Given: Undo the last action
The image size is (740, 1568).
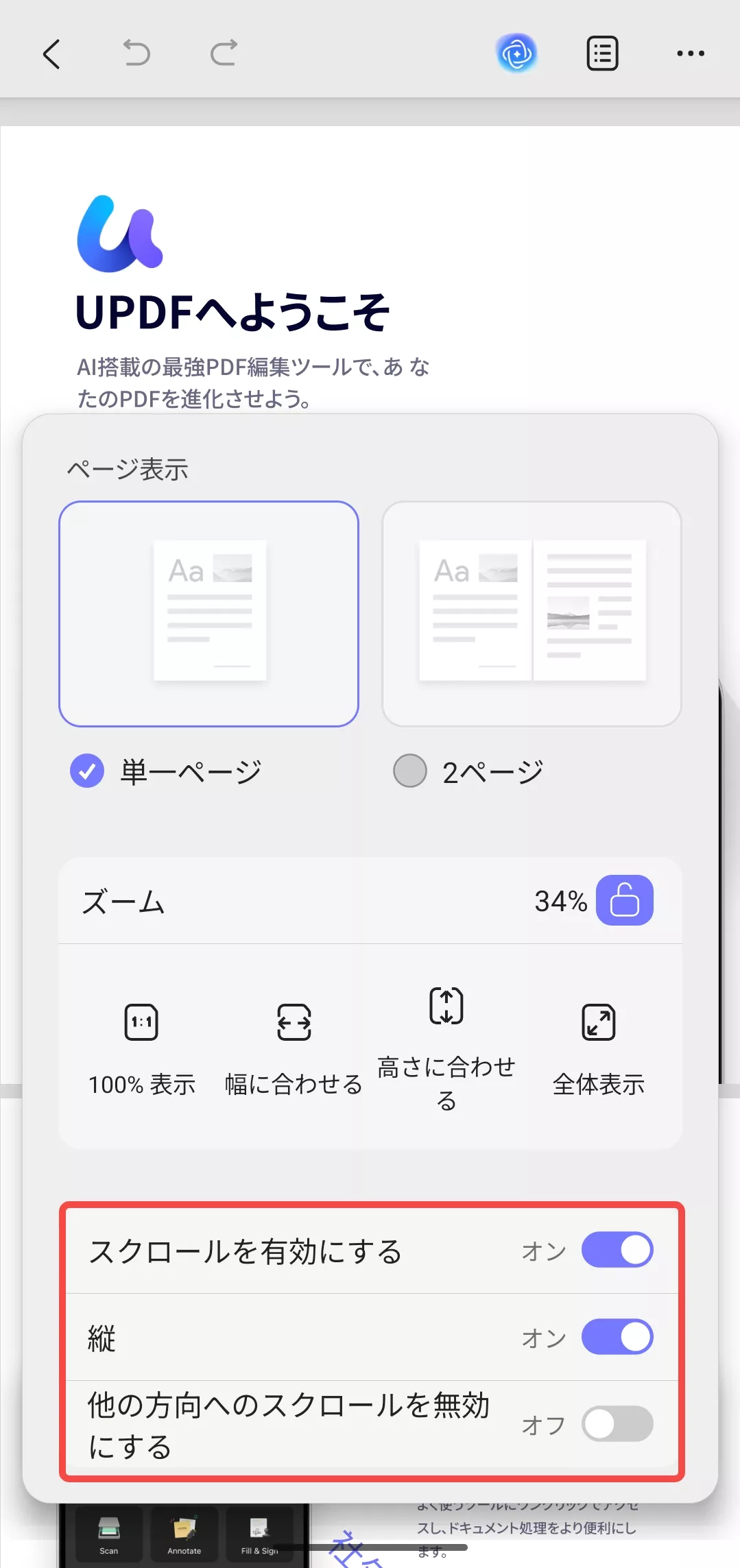Looking at the screenshot, I should (x=136, y=53).
